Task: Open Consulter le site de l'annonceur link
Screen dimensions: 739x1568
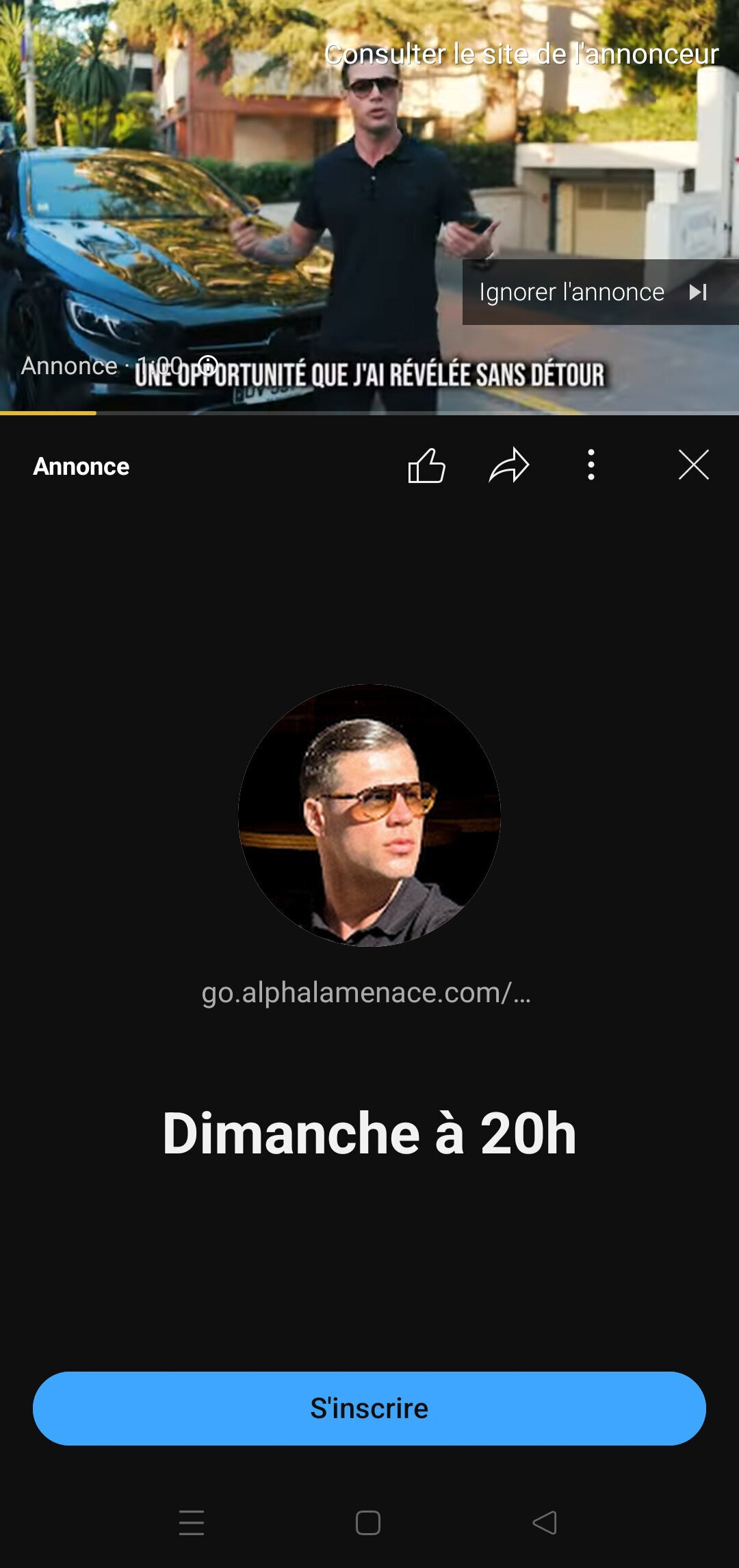Action: click(x=521, y=54)
